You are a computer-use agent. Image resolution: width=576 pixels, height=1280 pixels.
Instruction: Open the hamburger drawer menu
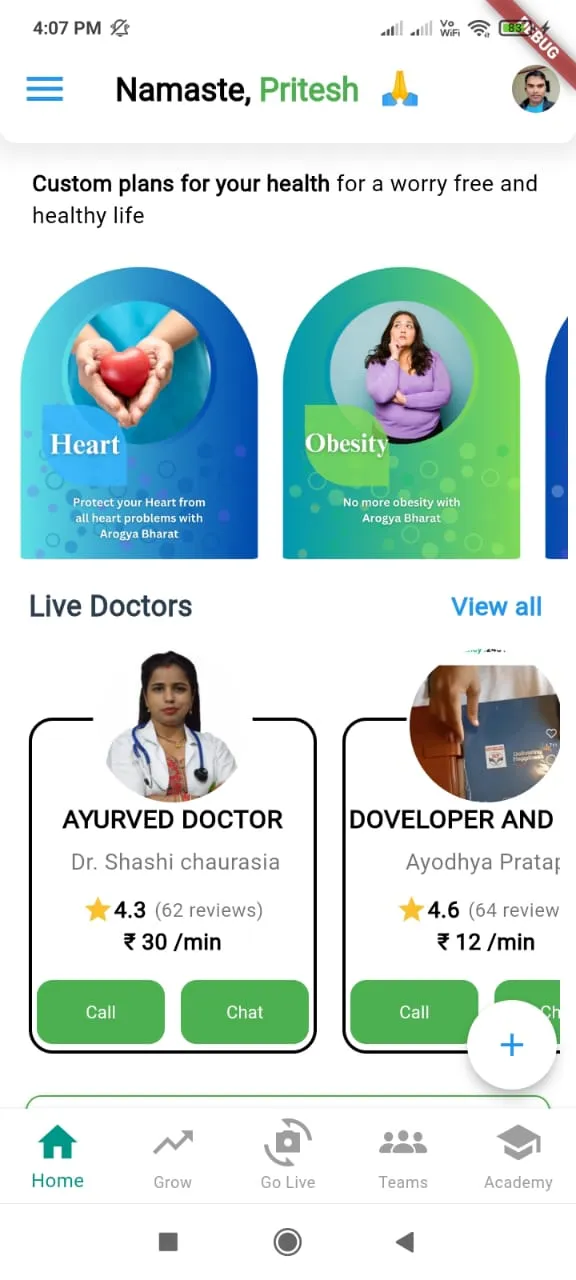44,90
